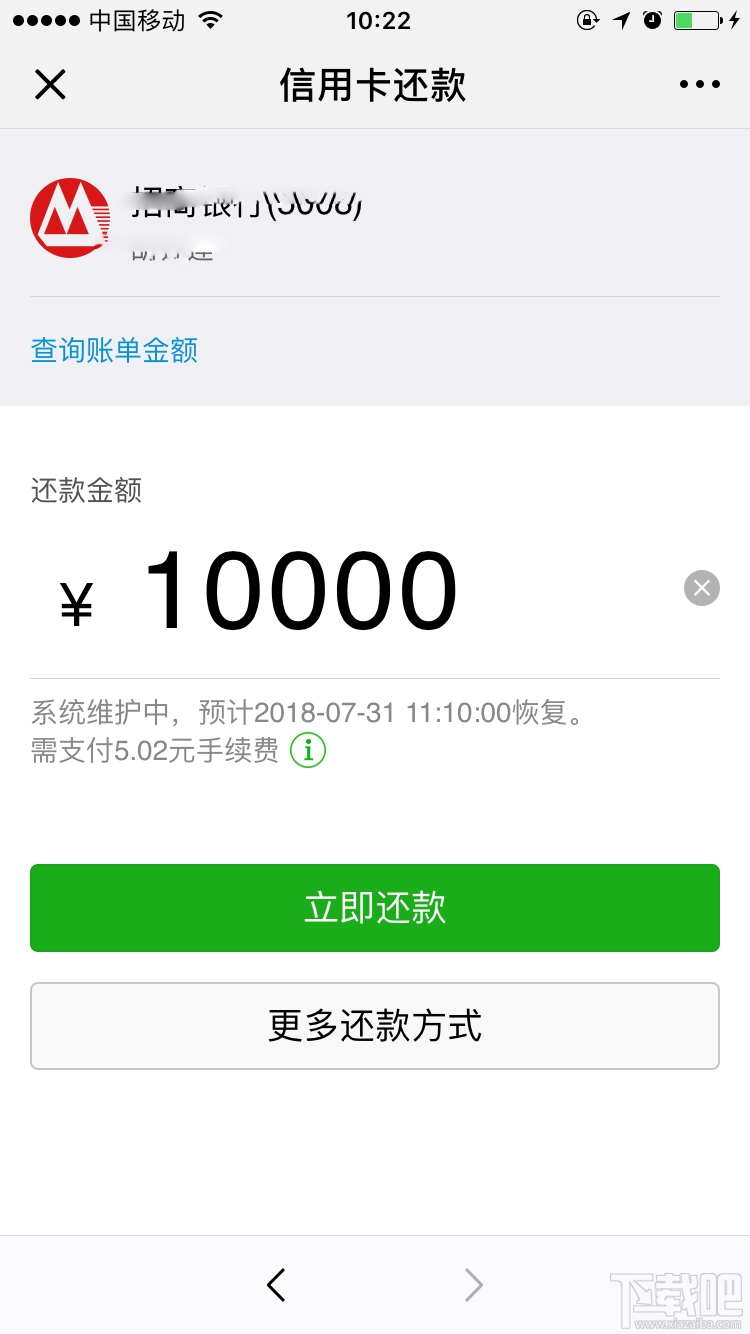
Task: Tap the orientation lock icon in status bar
Action: pos(588,19)
